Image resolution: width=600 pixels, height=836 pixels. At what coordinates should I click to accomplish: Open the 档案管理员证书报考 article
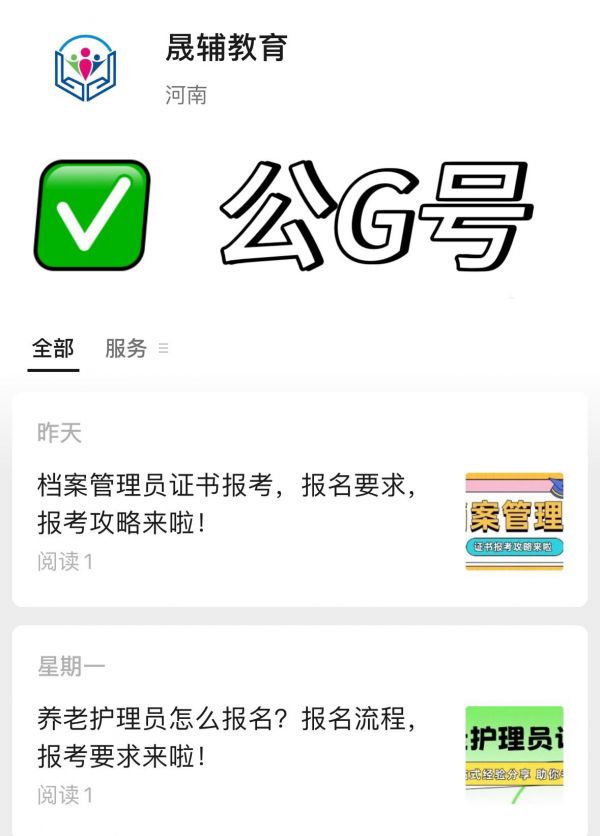tap(226, 504)
